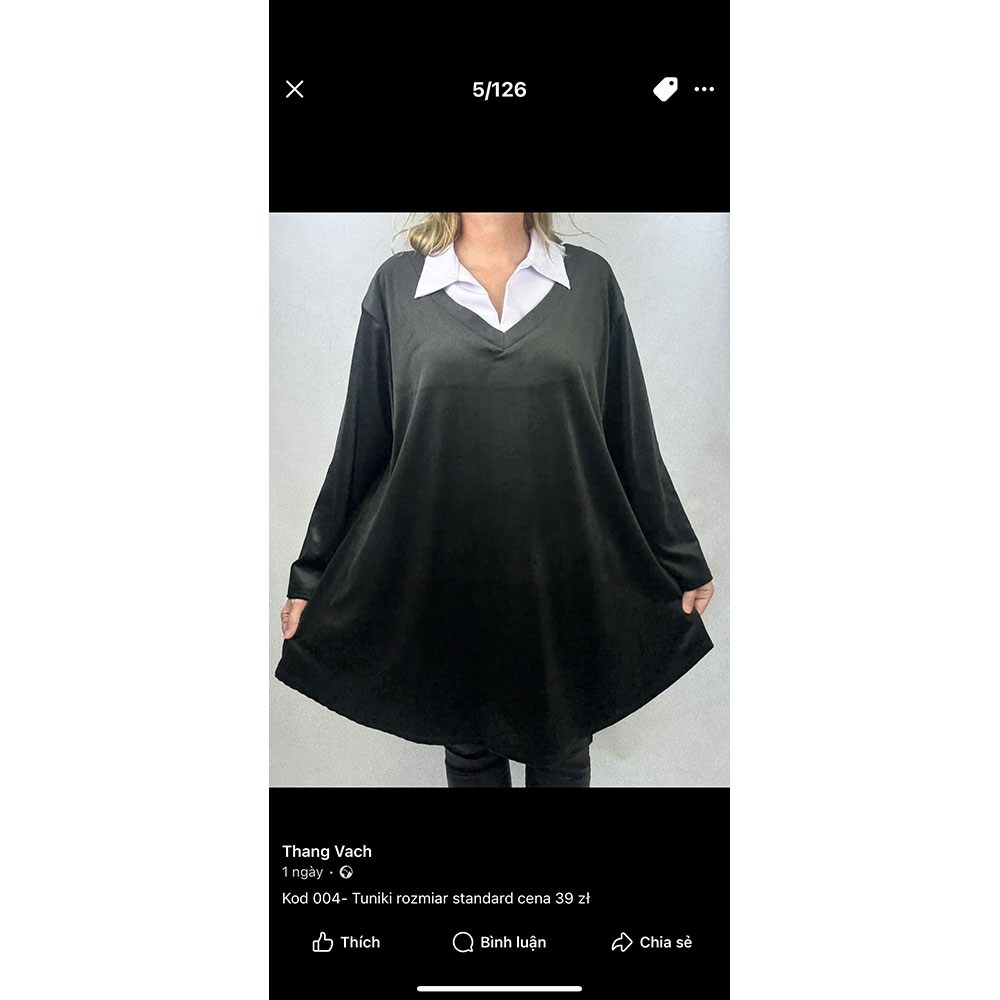Open the tag icon for tagged products
Viewport: 1000px width, 1000px height.
665,90
